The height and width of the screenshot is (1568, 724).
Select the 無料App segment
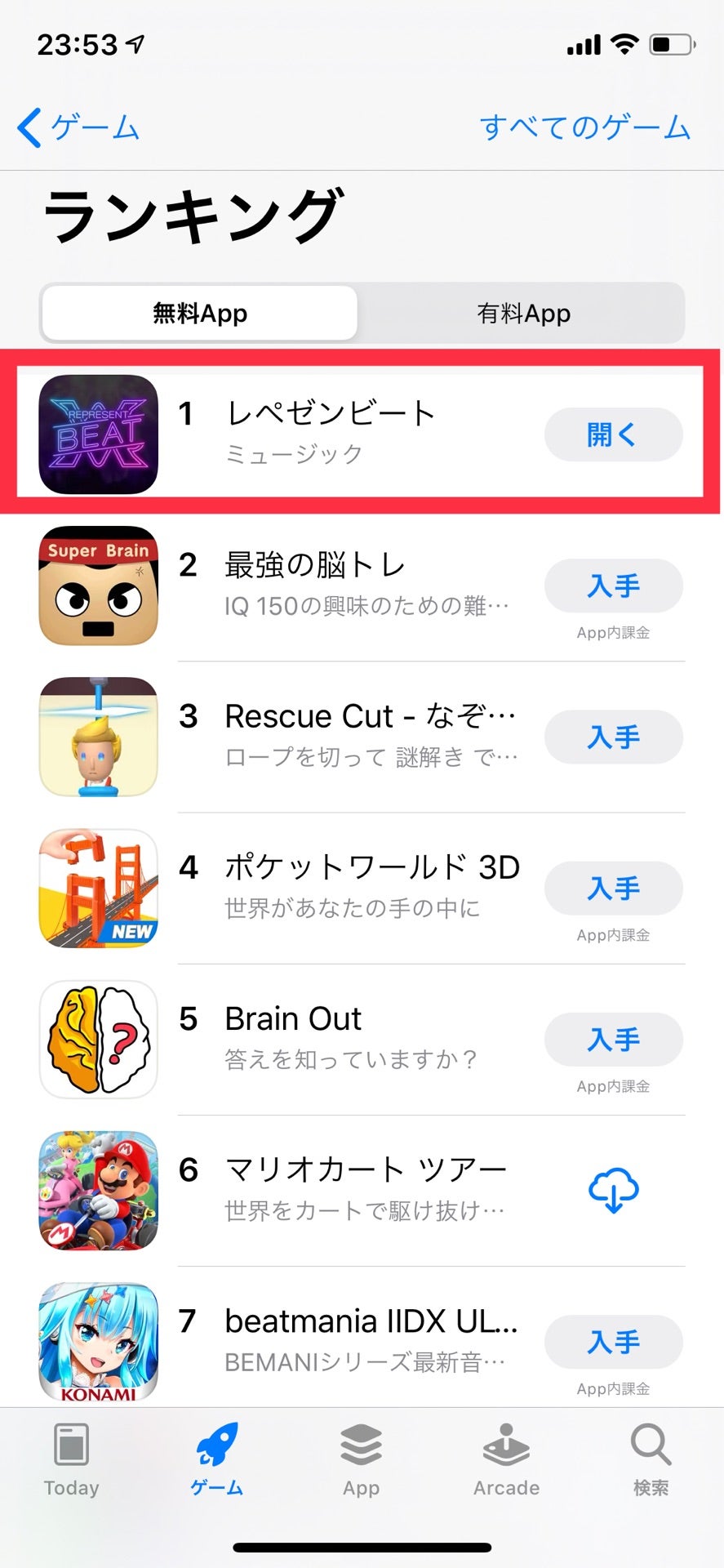200,313
